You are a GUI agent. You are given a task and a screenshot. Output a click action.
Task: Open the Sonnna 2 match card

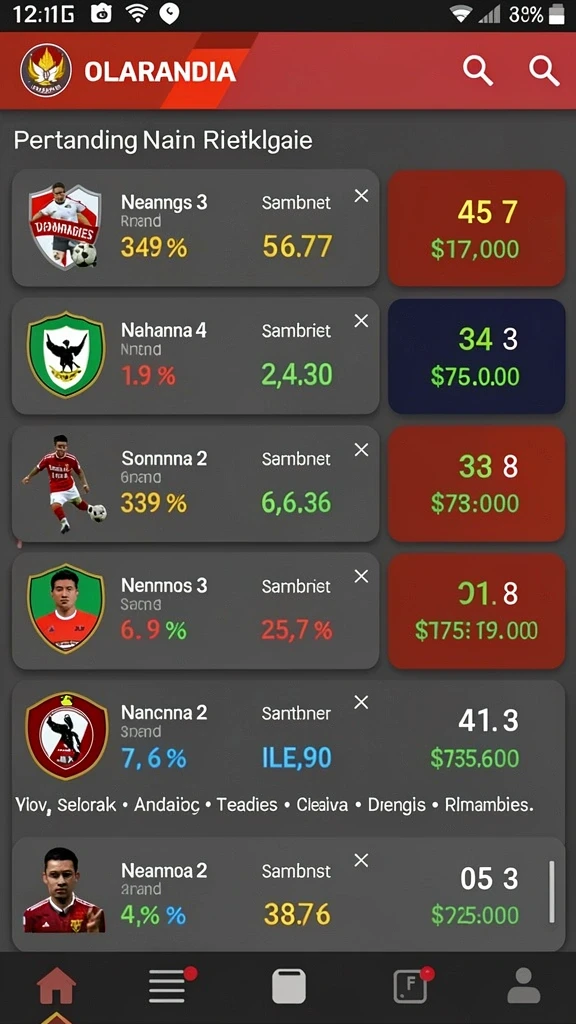coord(195,484)
